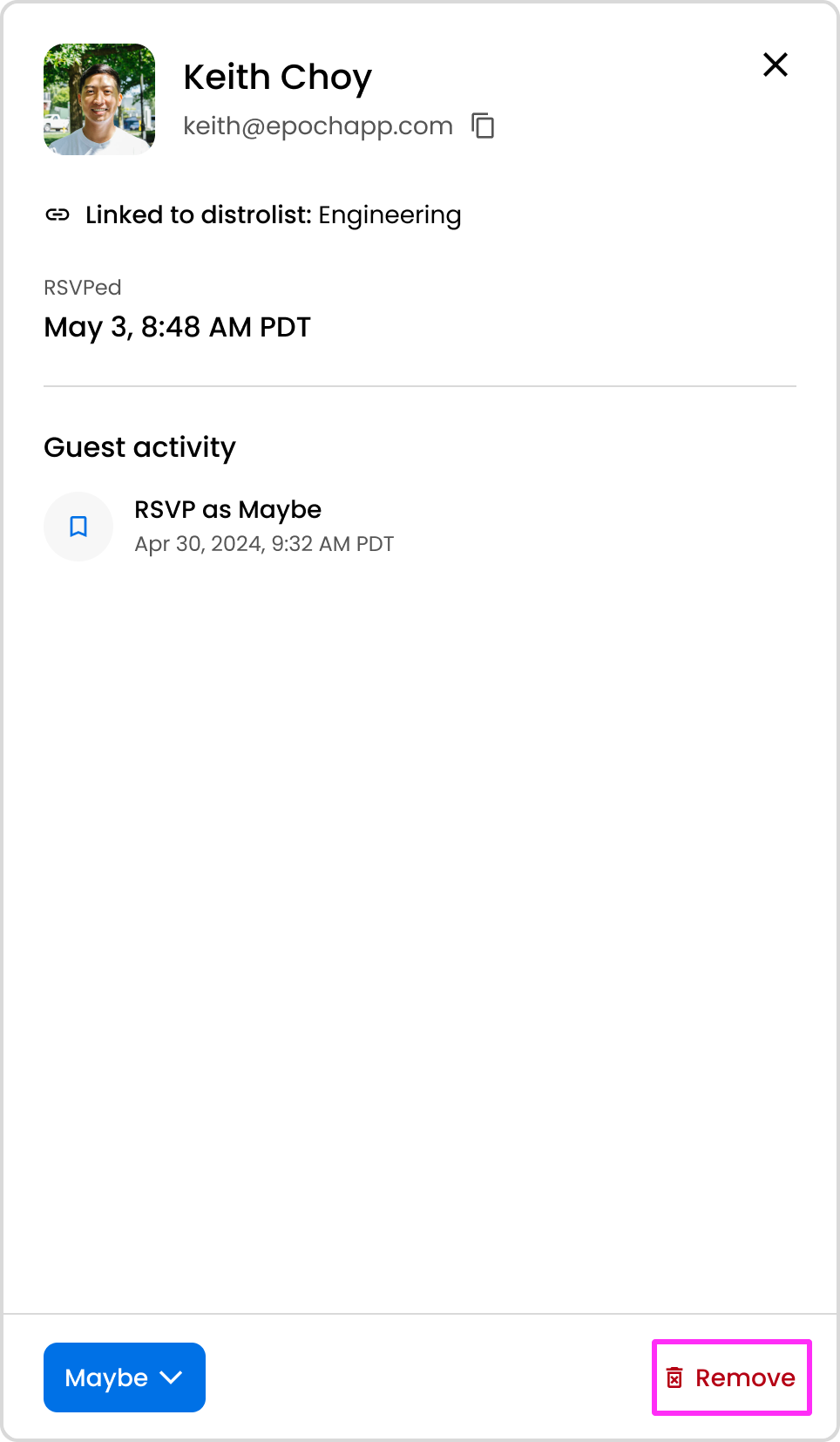Screen dimensions: 840x1442
Task: Remove Keith Choy from guest list
Action: pos(731,1377)
